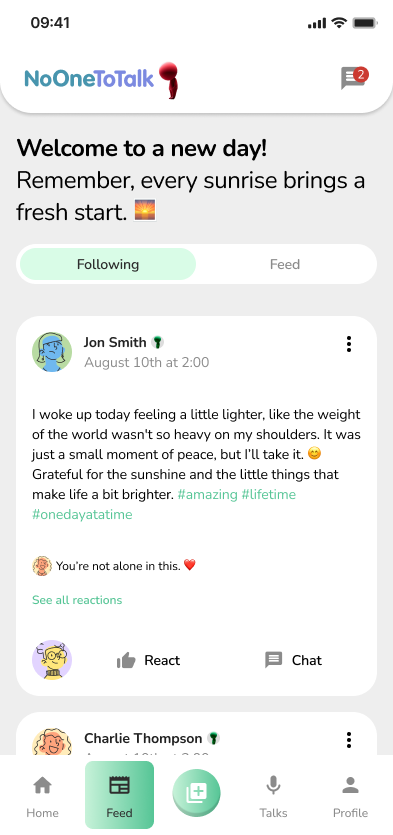393x835 pixels.
Task: Open the #onedayatatime hashtag
Action: pyautogui.click(x=82, y=514)
